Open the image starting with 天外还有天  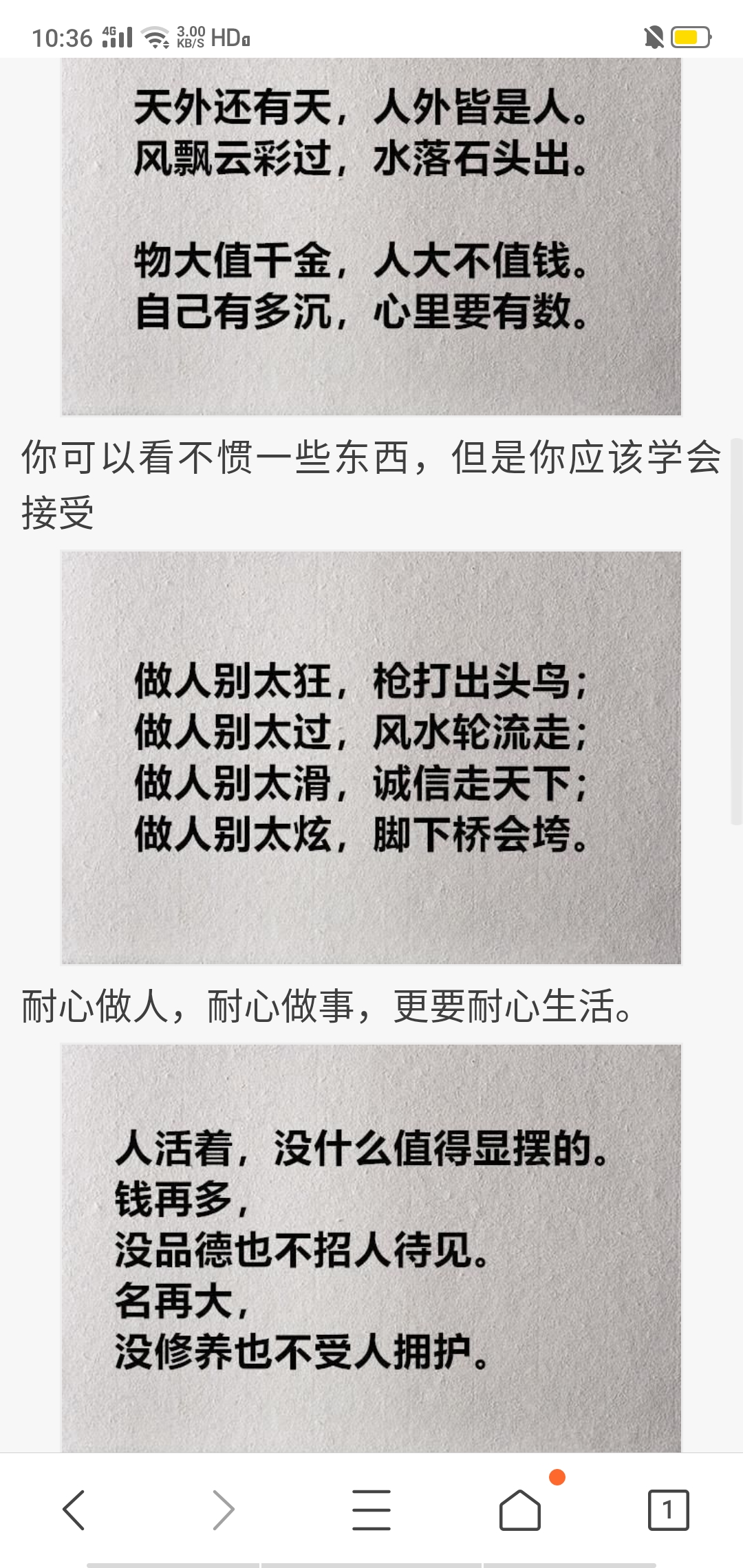click(371, 237)
